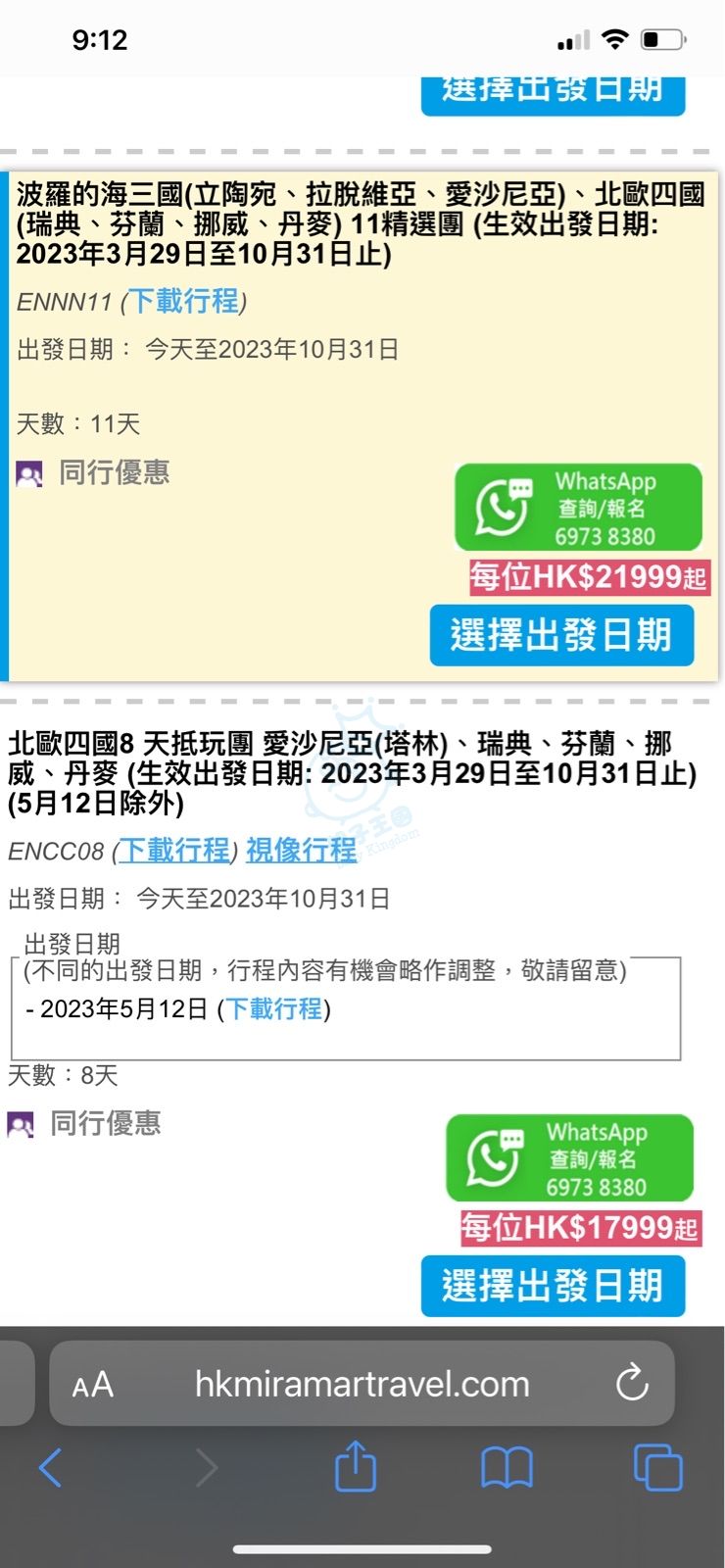Open the AA reader options menu
The height and width of the screenshot is (1568, 725).
pyautogui.click(x=93, y=1385)
